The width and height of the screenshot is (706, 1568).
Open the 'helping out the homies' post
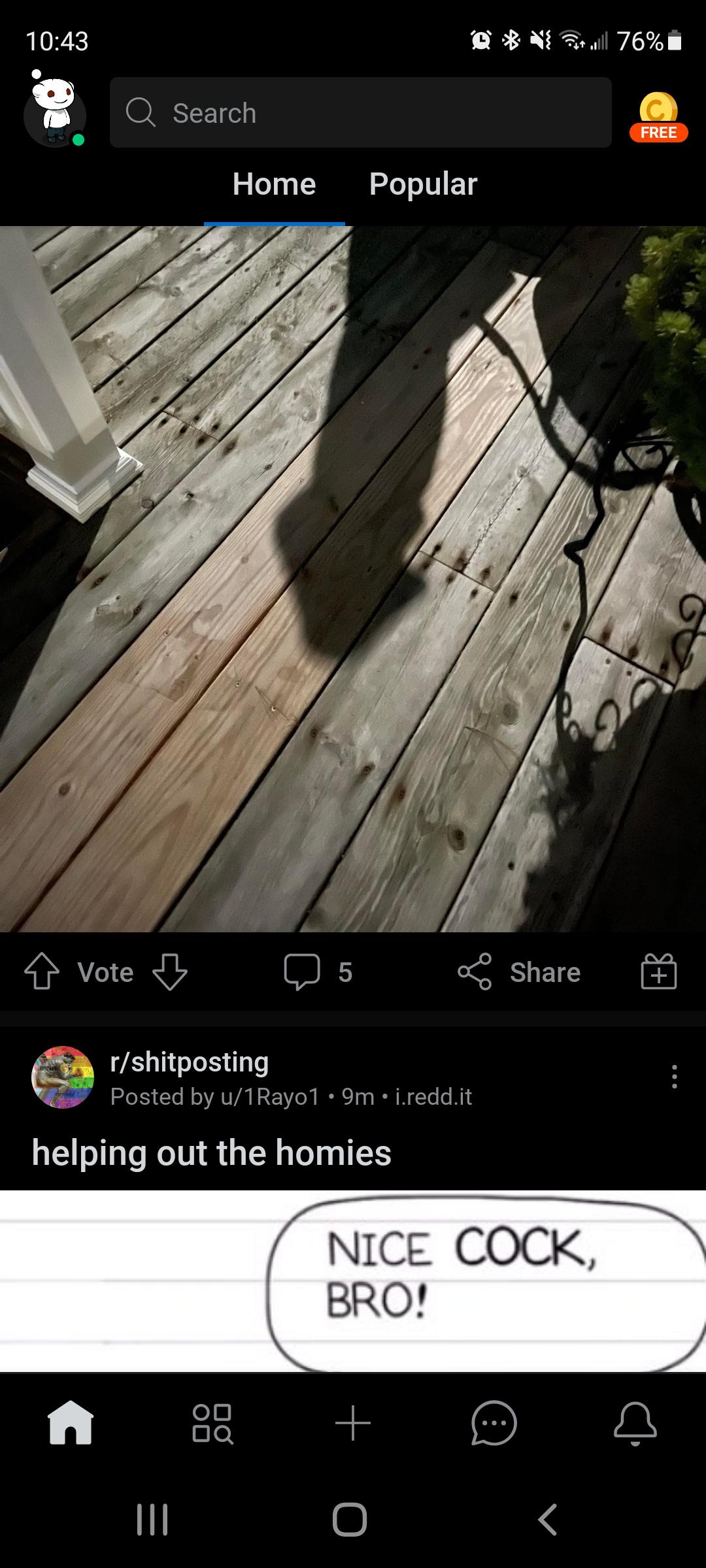click(x=211, y=1152)
